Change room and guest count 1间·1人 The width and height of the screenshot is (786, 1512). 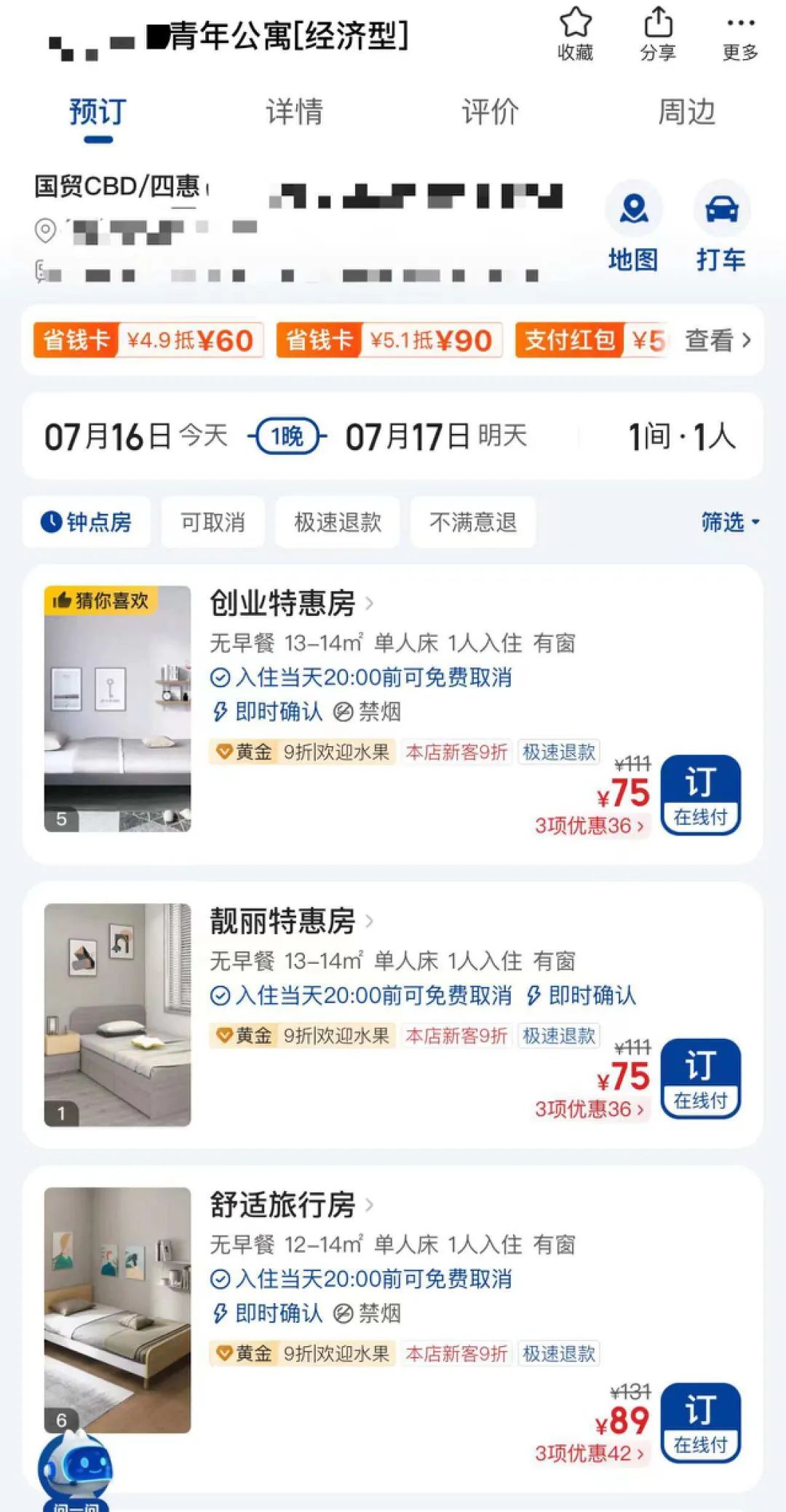pos(681,437)
